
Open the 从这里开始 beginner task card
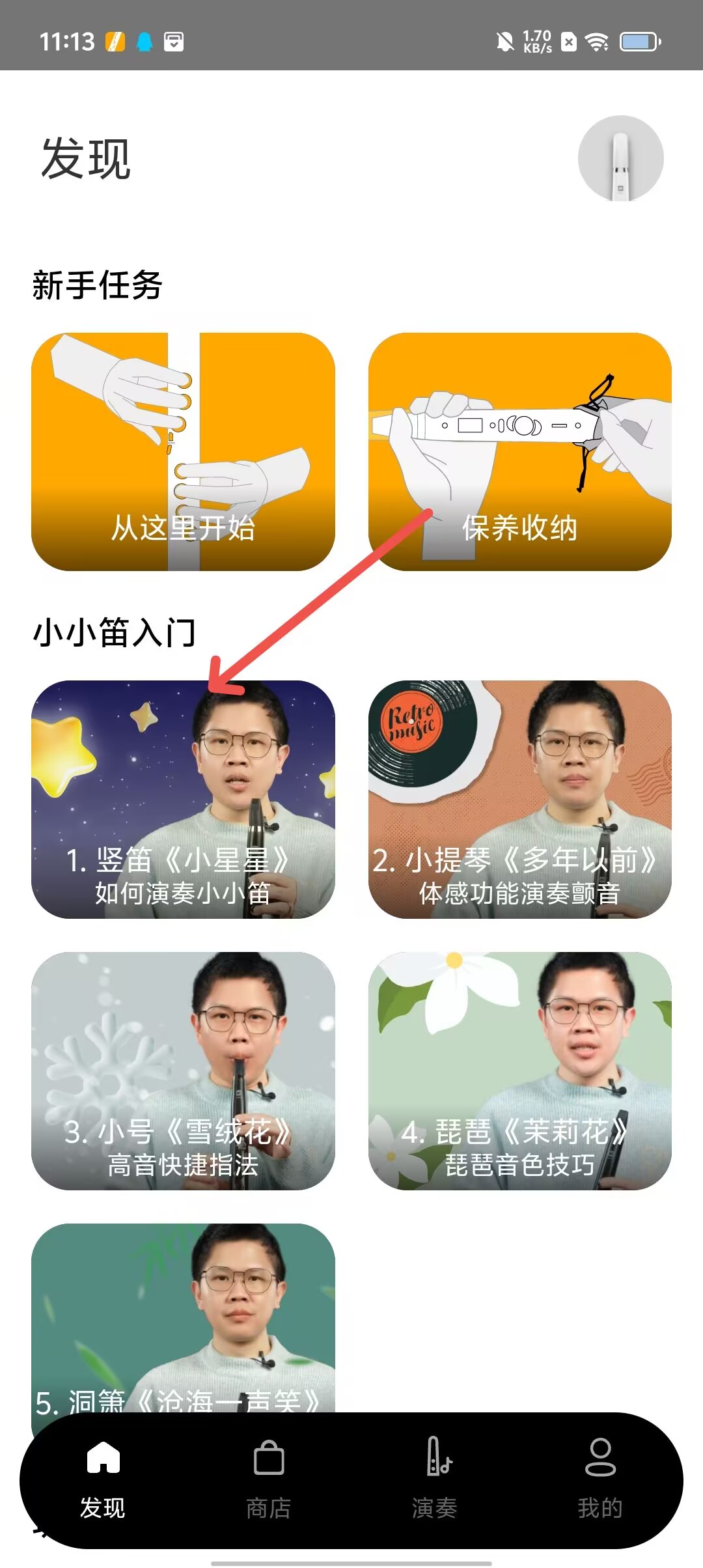click(183, 451)
